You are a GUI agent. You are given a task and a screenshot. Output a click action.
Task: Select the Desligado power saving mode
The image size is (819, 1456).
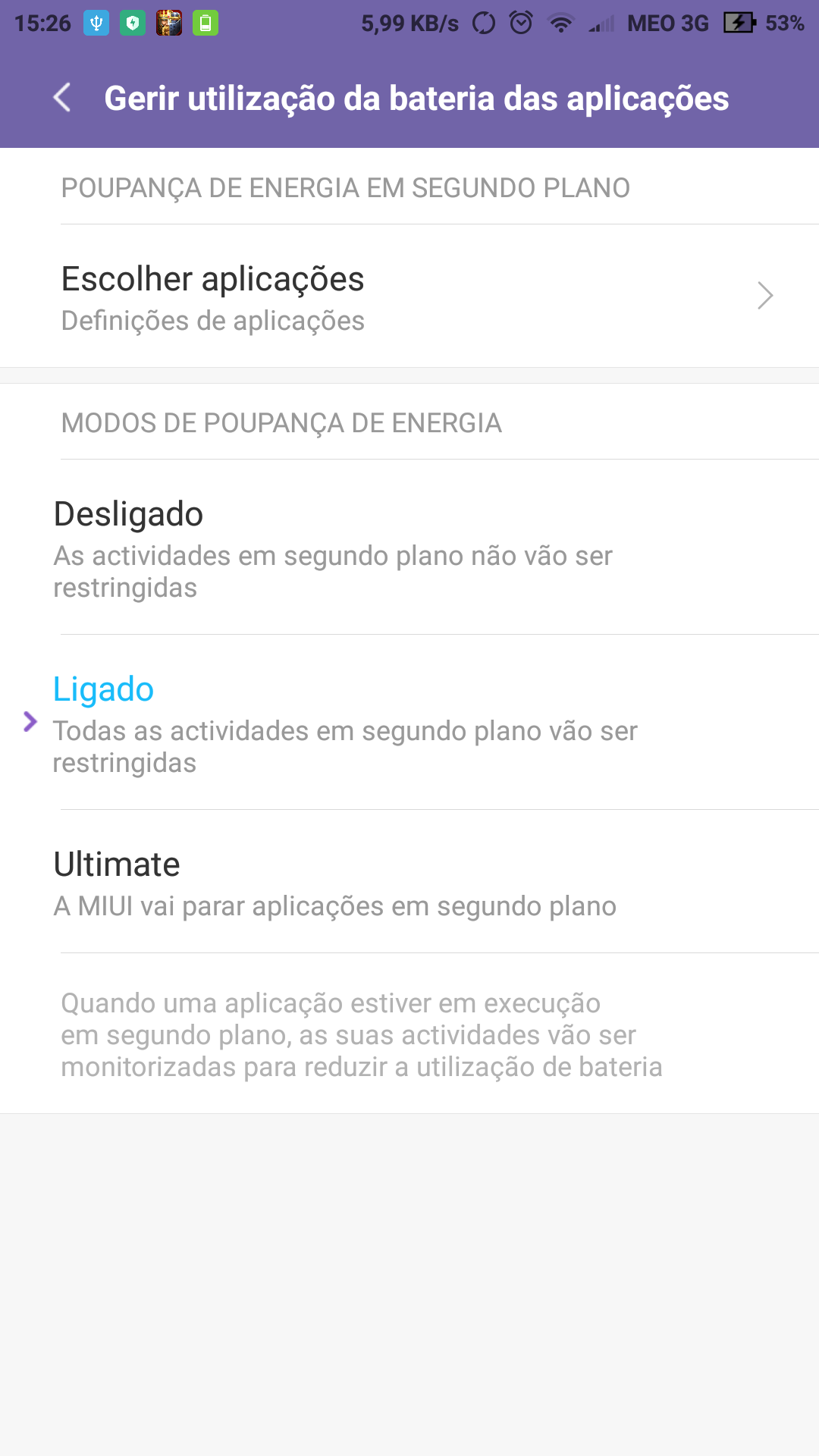409,548
